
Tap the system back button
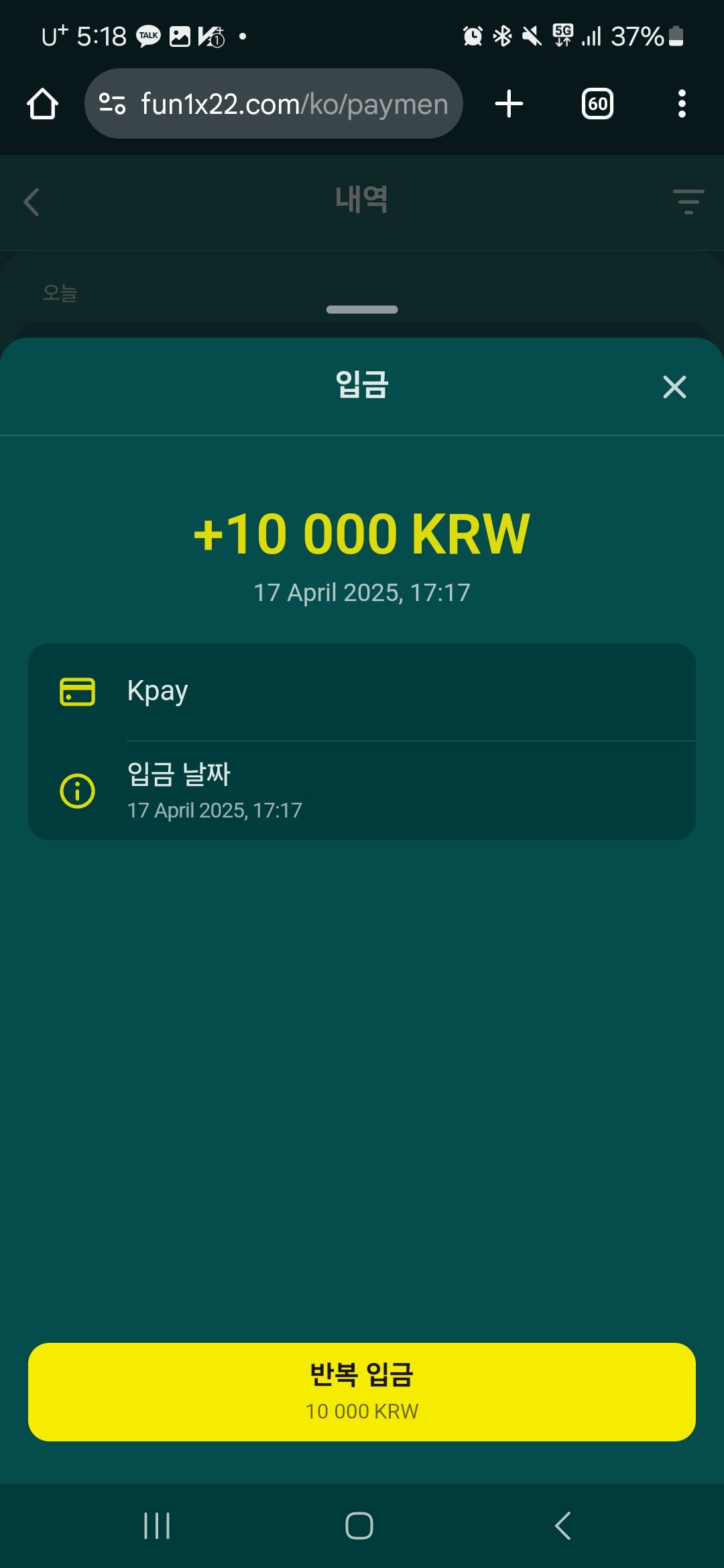[563, 1526]
